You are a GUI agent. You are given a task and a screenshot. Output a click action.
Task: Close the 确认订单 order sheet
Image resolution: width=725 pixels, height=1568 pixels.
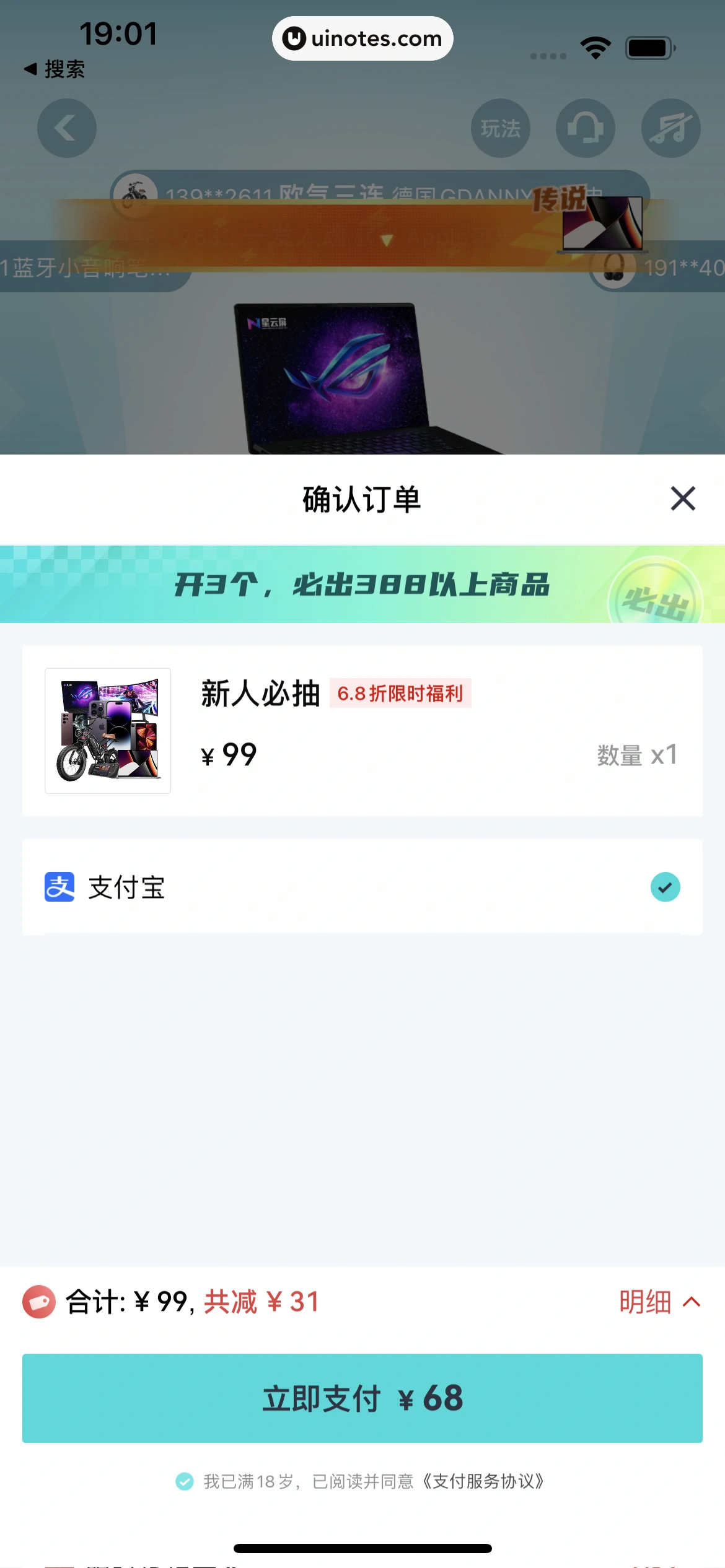point(683,499)
